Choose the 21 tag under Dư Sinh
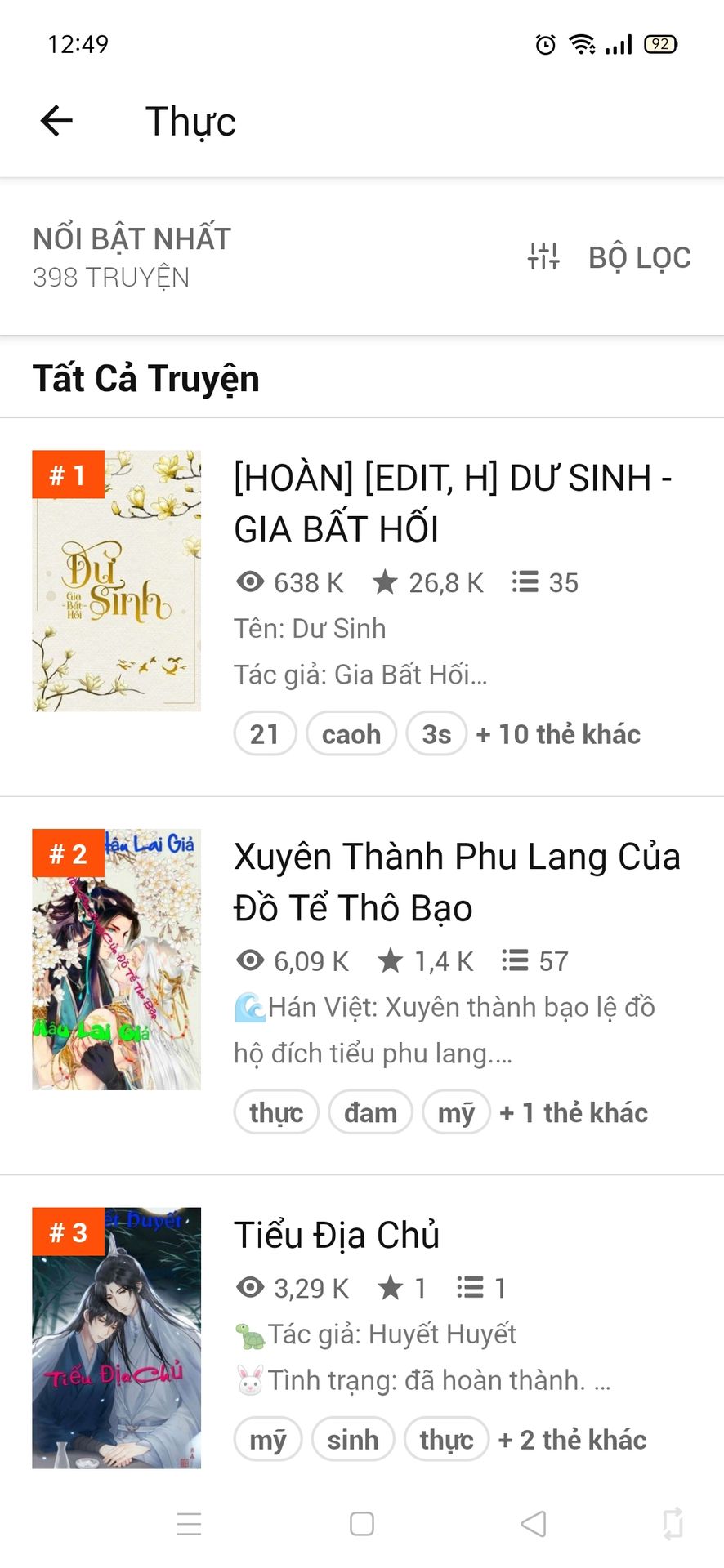This screenshot has height=1568, width=724. [x=265, y=733]
